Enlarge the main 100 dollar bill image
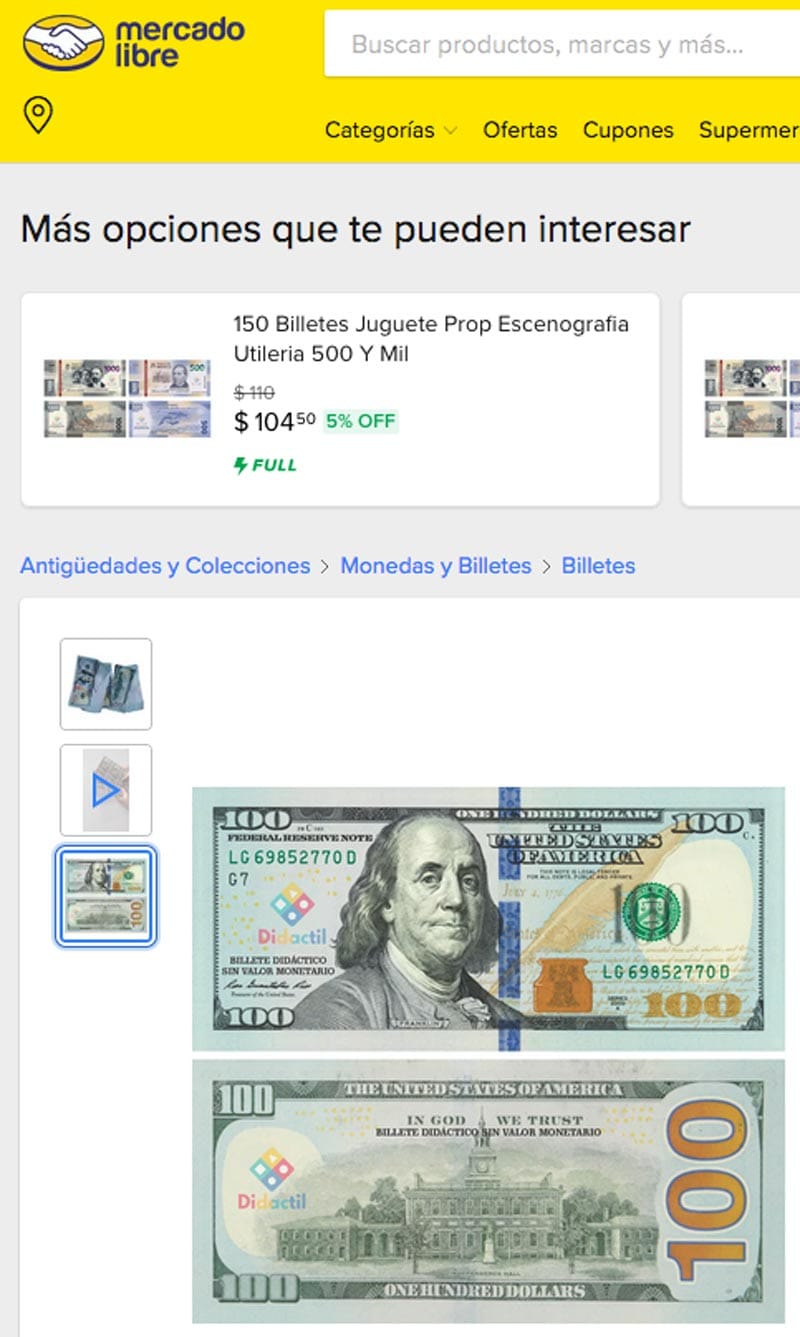 coord(488,1055)
